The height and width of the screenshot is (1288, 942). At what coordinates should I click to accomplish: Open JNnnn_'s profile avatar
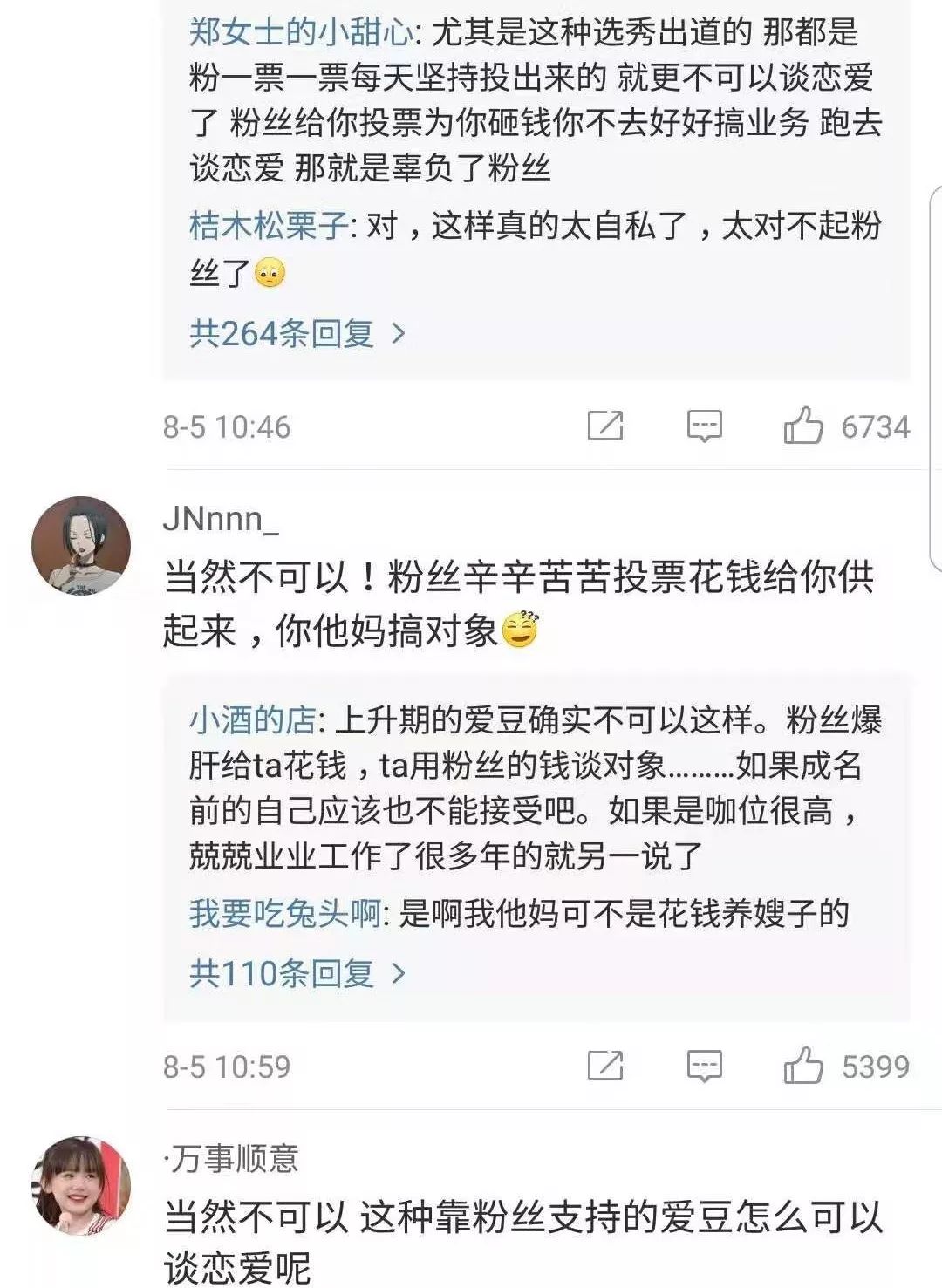pyautogui.click(x=81, y=546)
